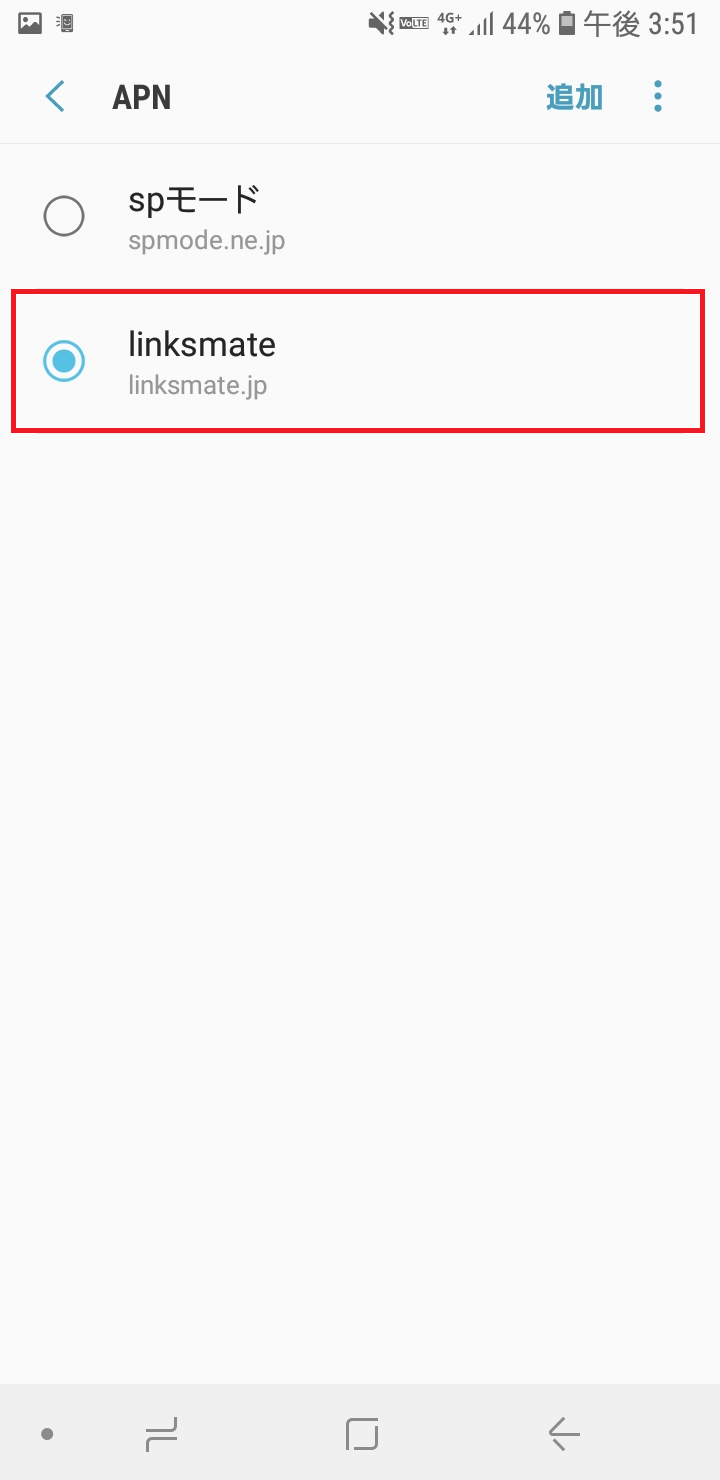The height and width of the screenshot is (1480, 720).
Task: Open the three-dot overflow menu
Action: tap(657, 97)
